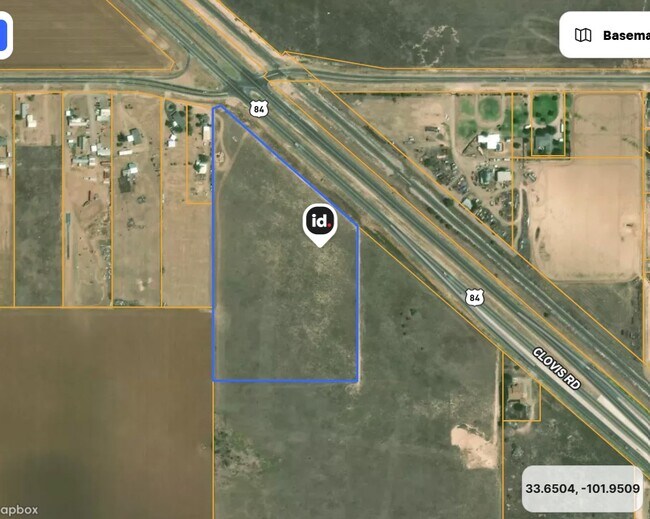650x519 pixels.
Task: Tap the blue button at top left
Action: coord(4,35)
